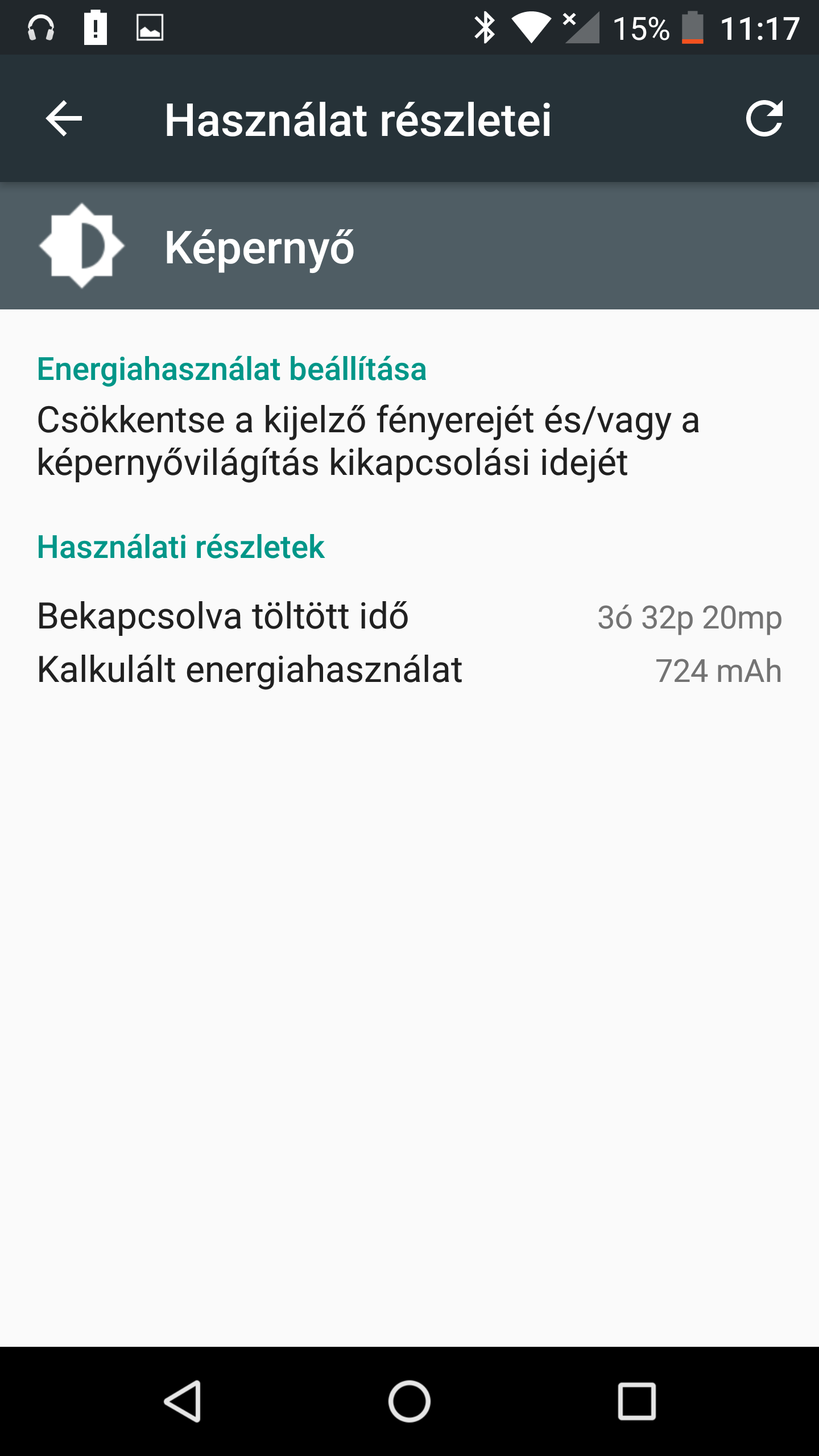Tap the system home button
Screen dimensions: 819x1456
click(x=409, y=1401)
